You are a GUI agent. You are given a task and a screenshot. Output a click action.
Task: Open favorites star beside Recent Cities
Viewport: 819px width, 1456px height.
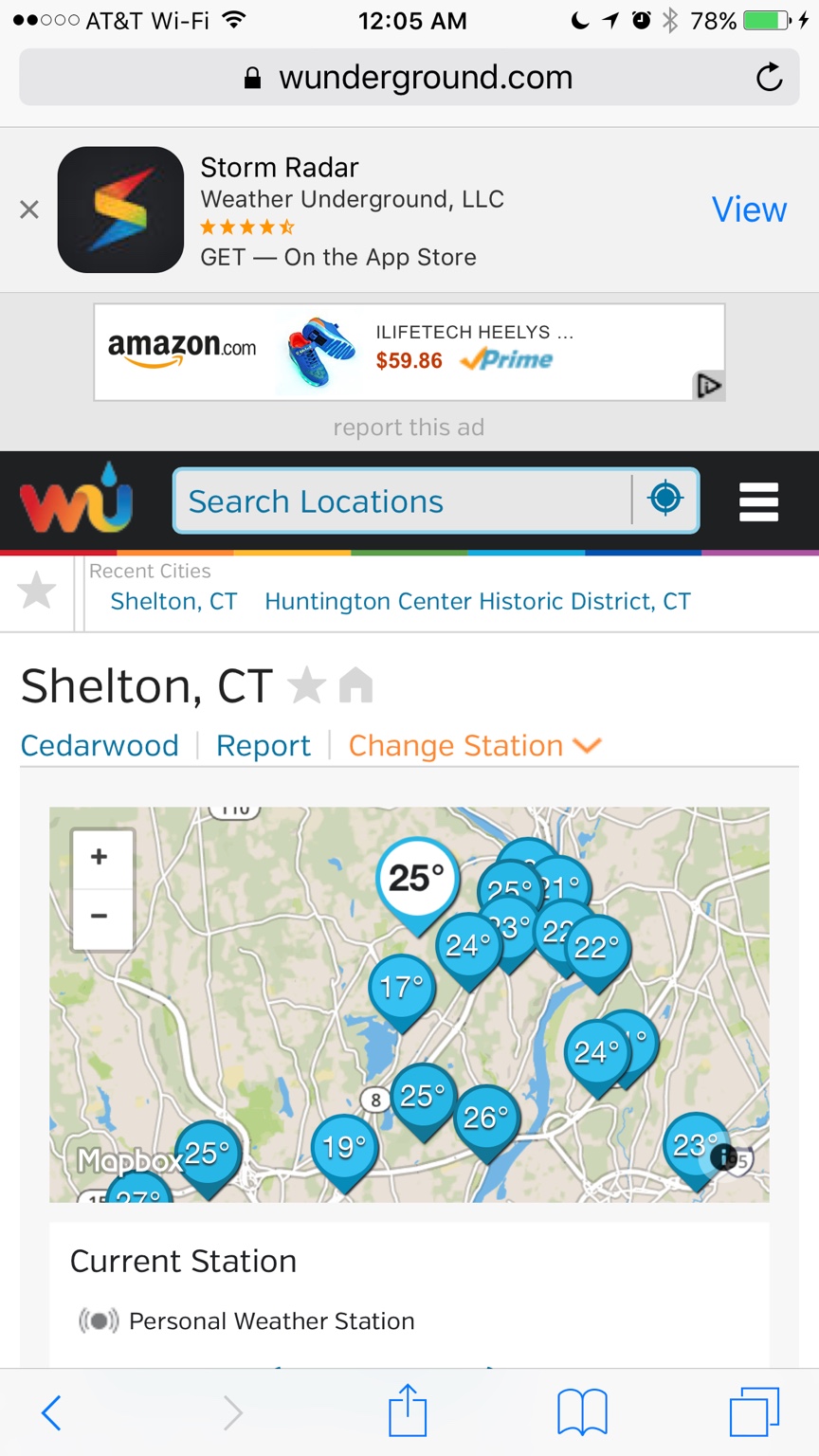(x=37, y=591)
